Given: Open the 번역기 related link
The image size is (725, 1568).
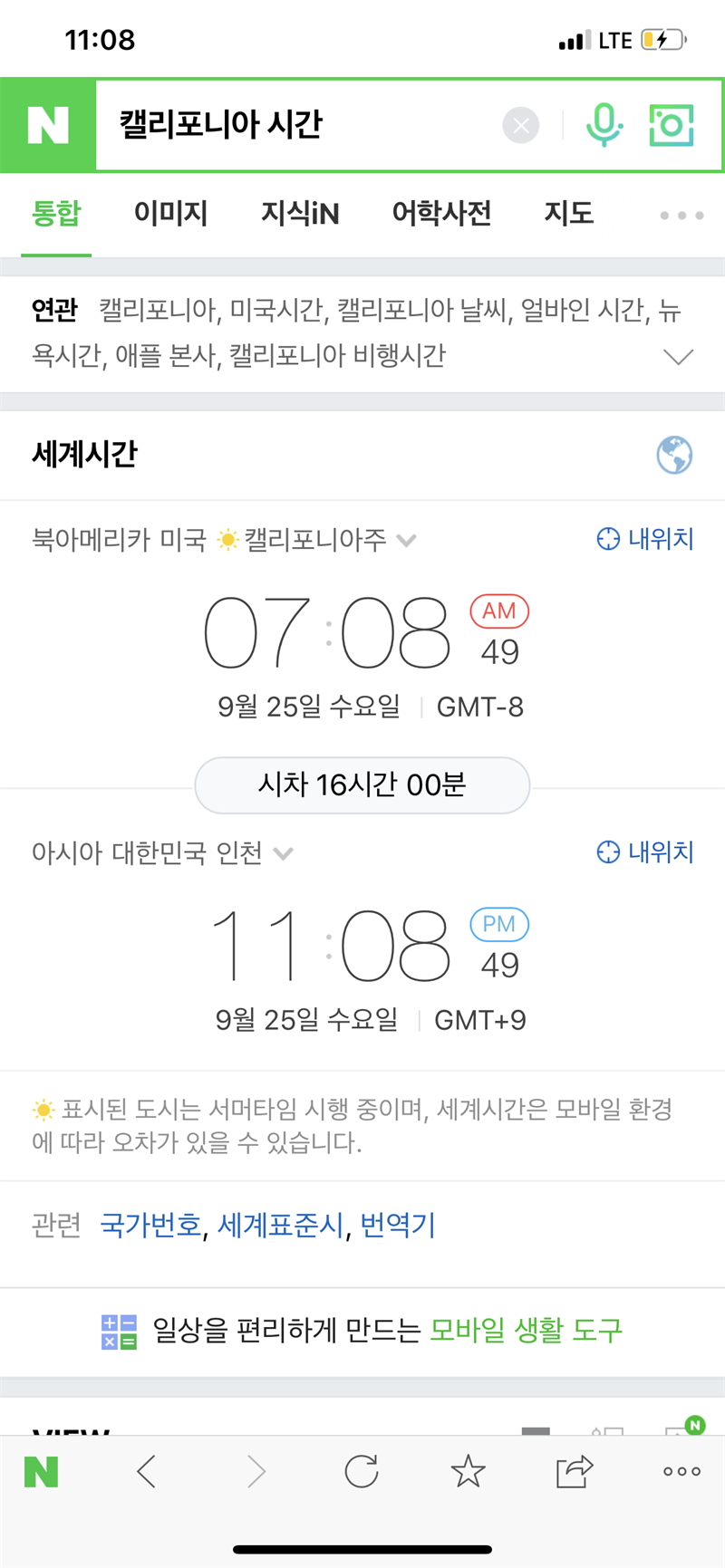Looking at the screenshot, I should tap(398, 1226).
